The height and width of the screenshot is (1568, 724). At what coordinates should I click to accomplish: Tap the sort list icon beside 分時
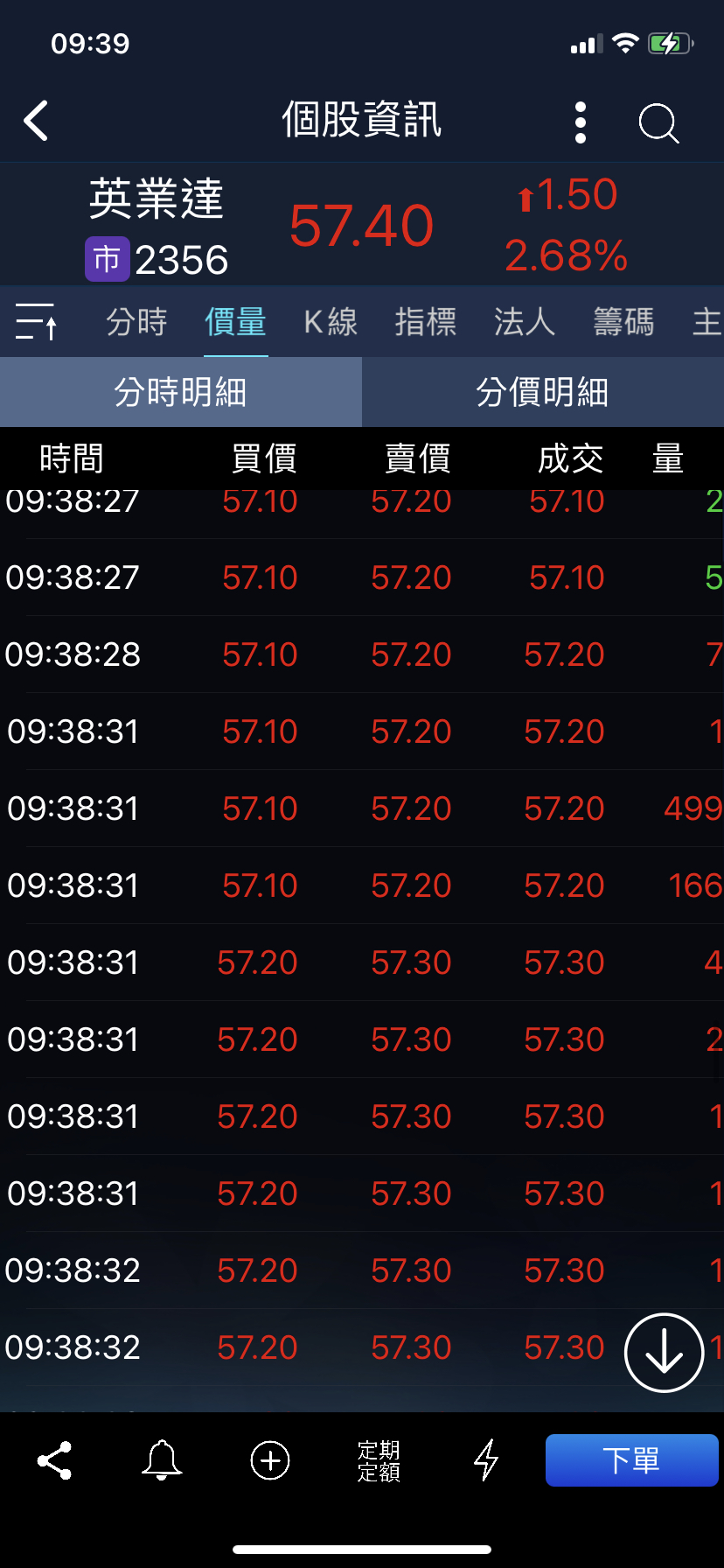(37, 321)
